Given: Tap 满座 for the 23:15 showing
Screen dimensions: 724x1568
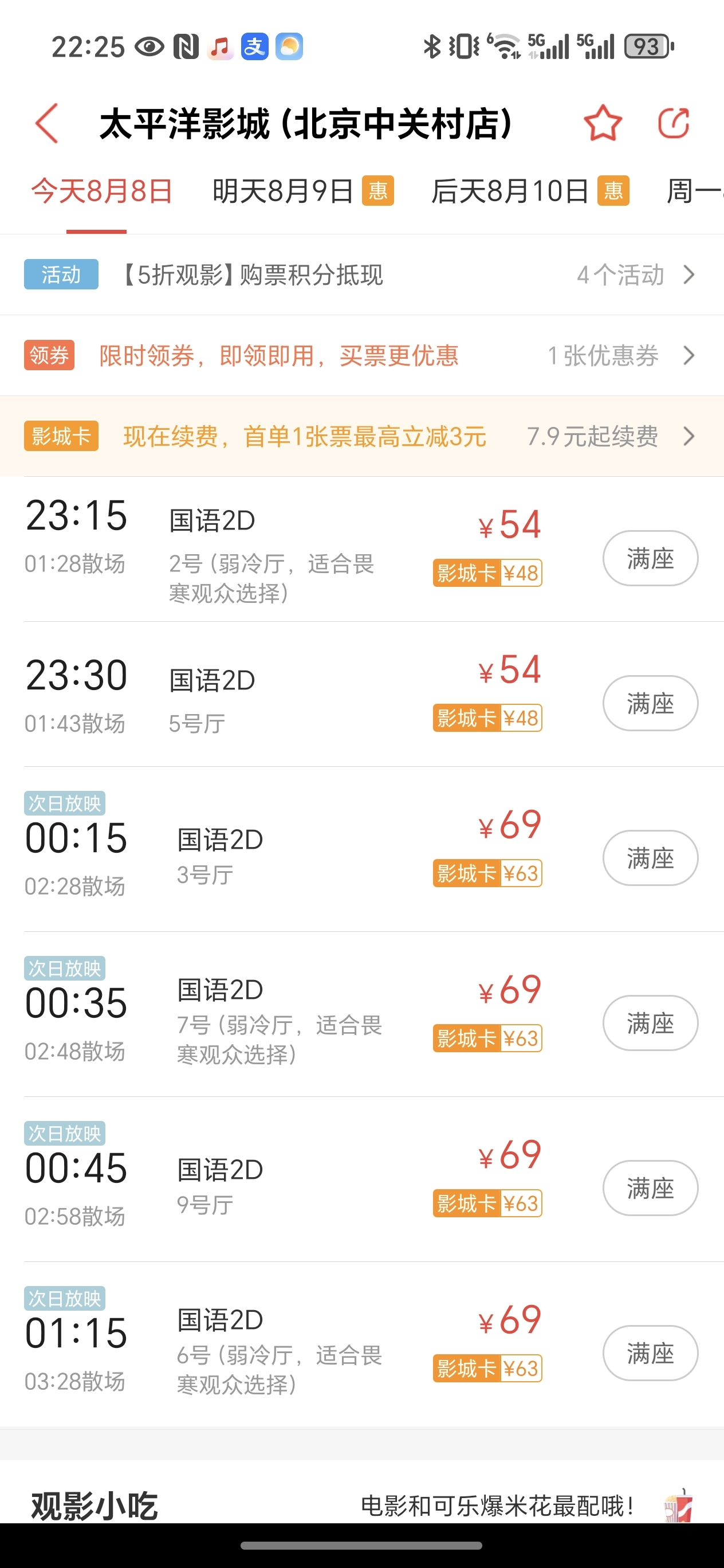Looking at the screenshot, I should (650, 558).
